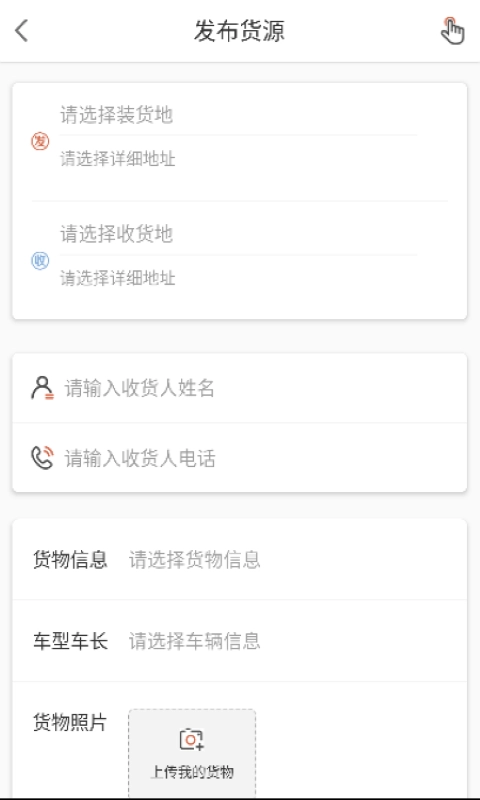Tap the hand pointer icon in the header
The width and height of the screenshot is (480, 800).
click(x=452, y=31)
